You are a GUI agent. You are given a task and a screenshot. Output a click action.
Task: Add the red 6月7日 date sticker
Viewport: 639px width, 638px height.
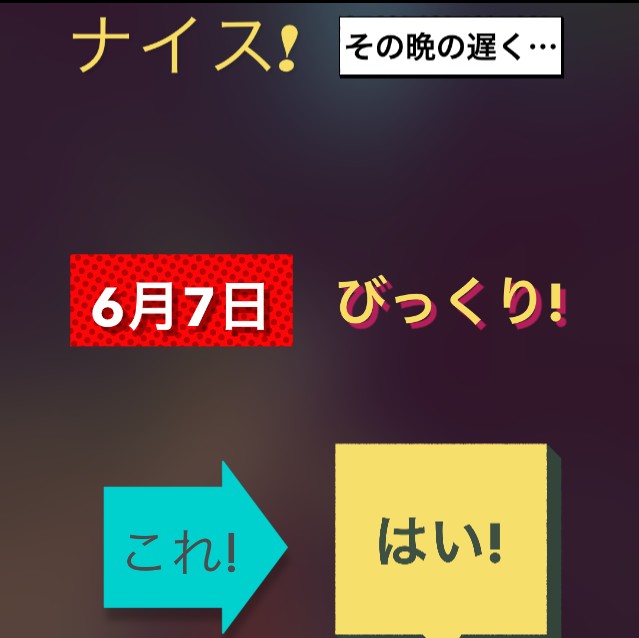(181, 301)
